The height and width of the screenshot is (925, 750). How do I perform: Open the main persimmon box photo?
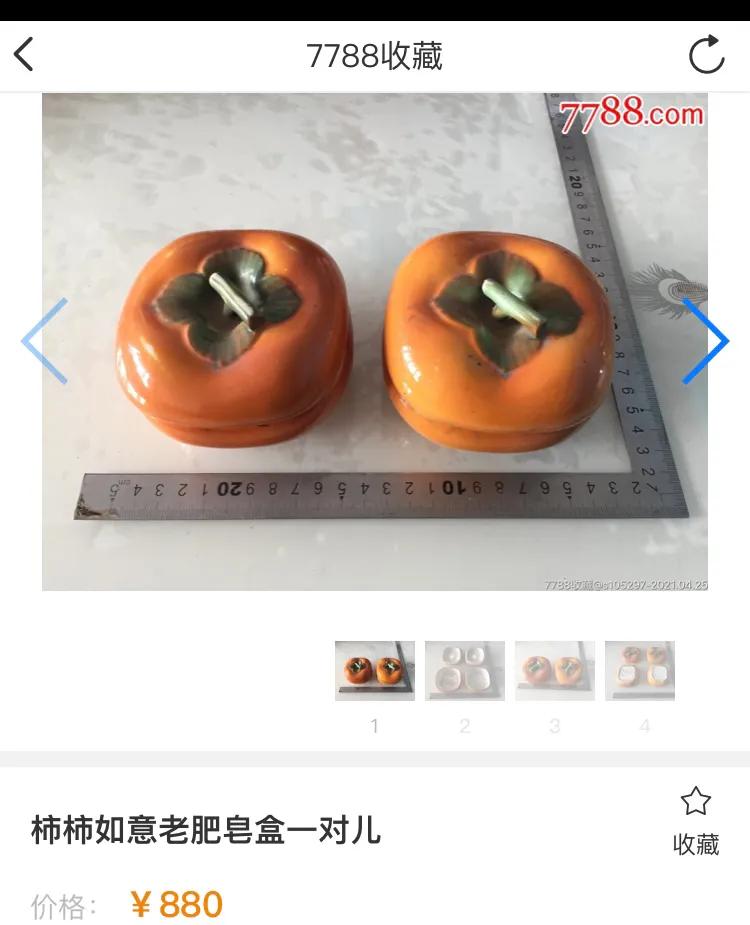(375, 340)
